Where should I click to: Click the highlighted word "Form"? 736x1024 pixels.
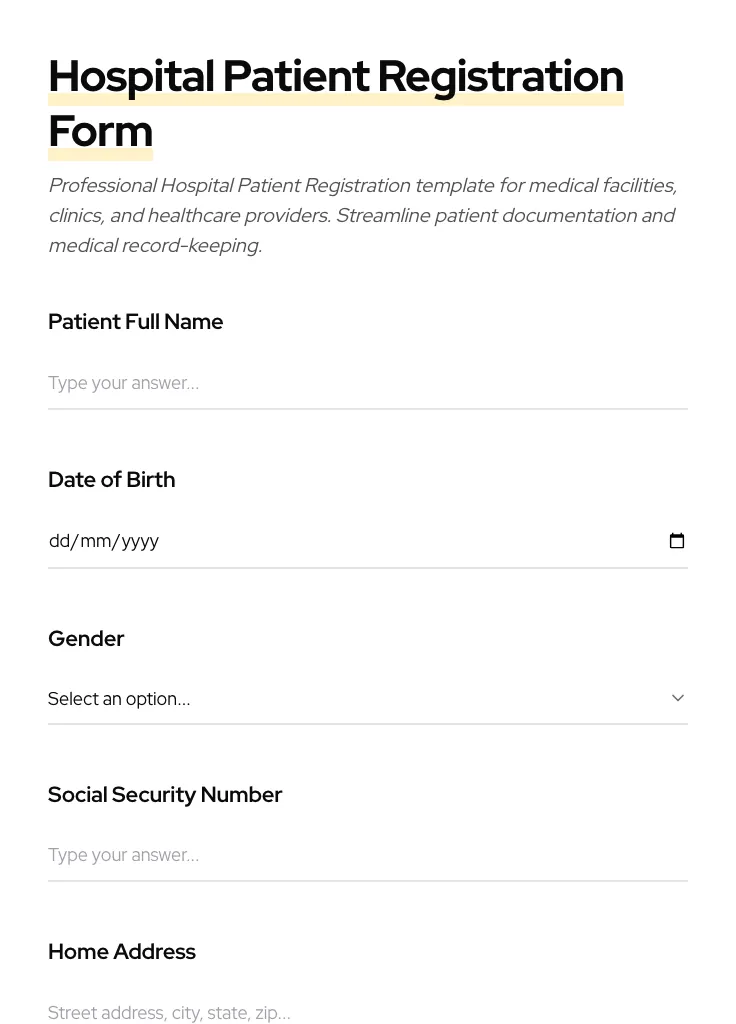(100, 131)
